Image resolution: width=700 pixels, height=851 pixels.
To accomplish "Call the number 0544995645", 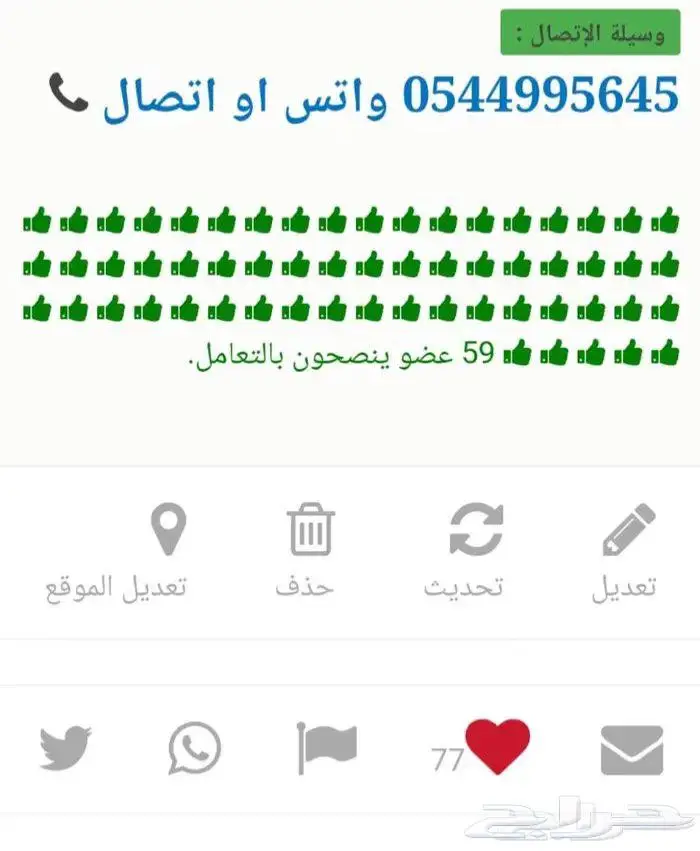I will 540,96.
